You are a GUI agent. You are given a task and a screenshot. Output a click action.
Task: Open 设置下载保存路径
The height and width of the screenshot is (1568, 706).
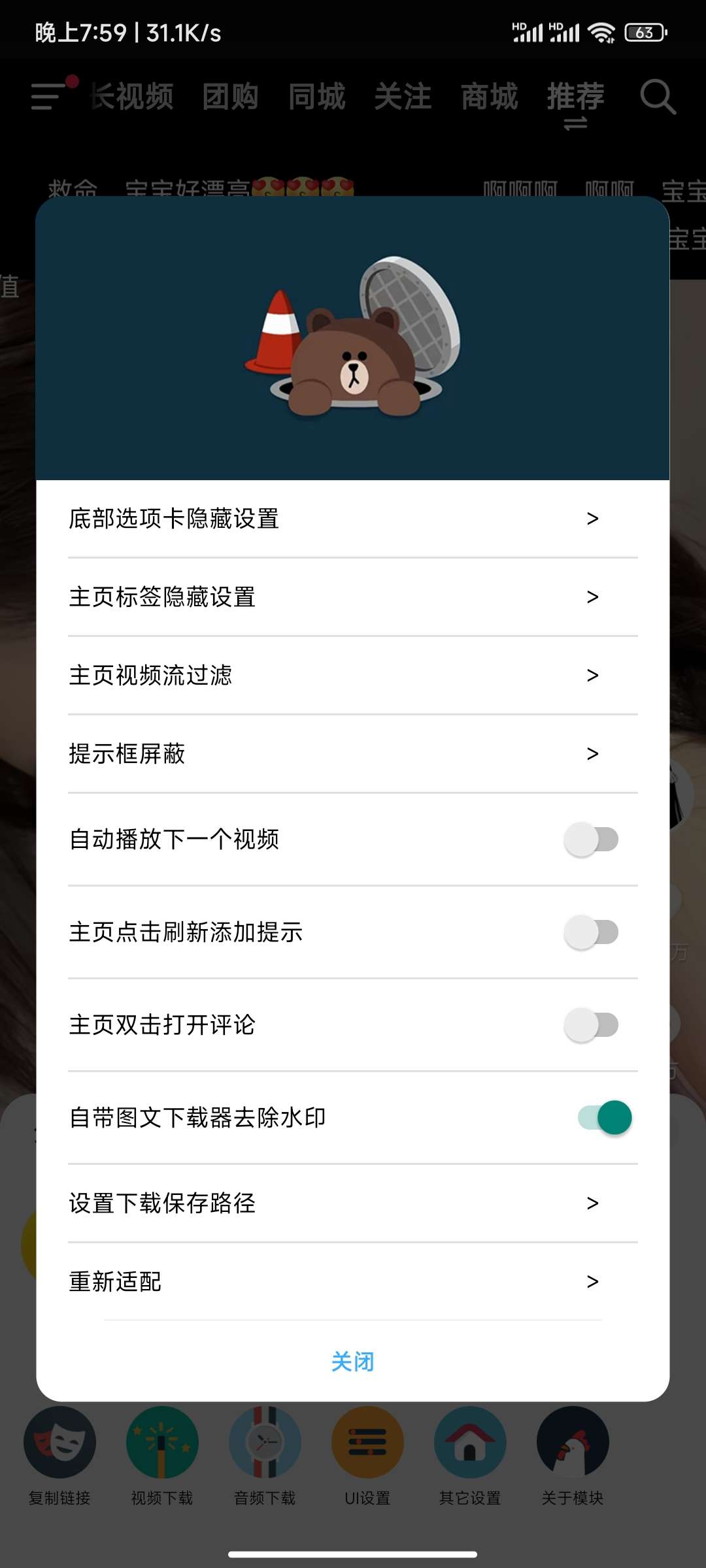pyautogui.click(x=353, y=1203)
